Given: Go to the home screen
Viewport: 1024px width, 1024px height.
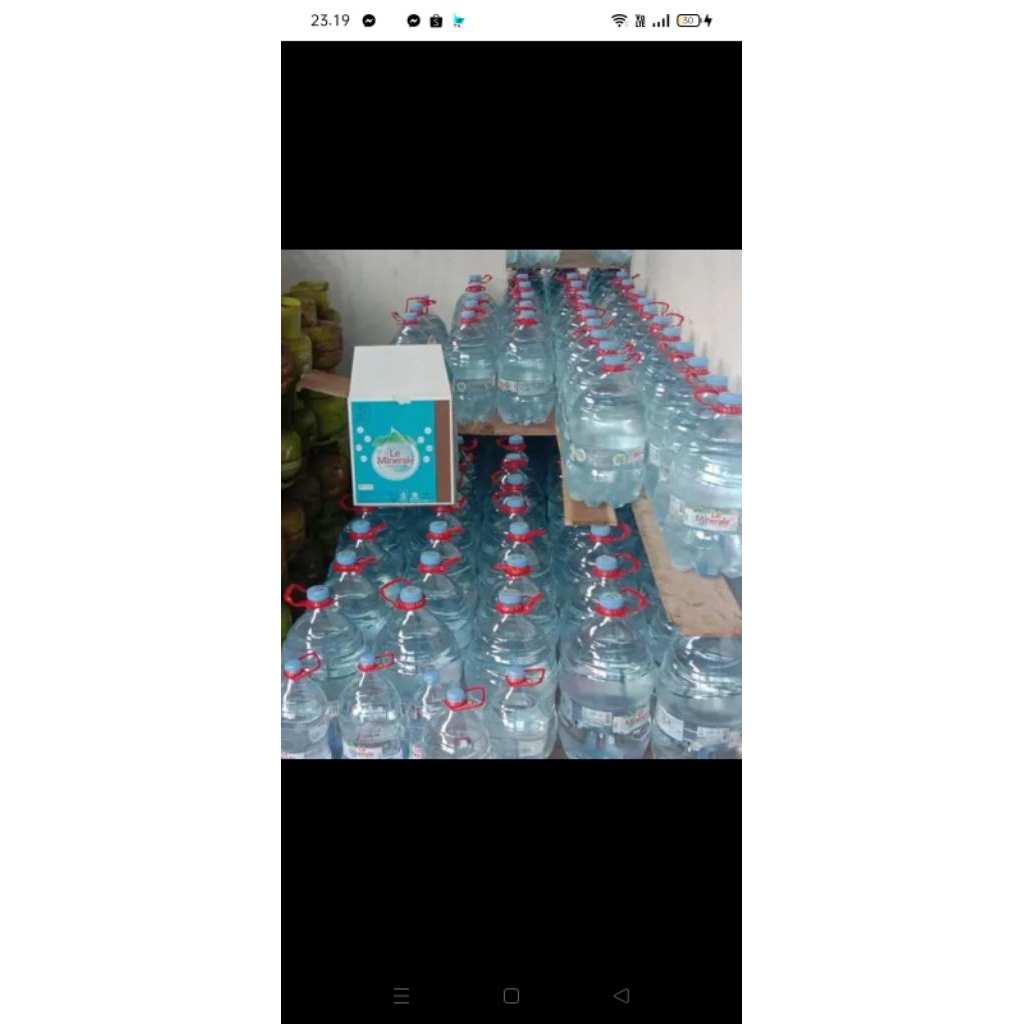Looking at the screenshot, I should pos(511,995).
